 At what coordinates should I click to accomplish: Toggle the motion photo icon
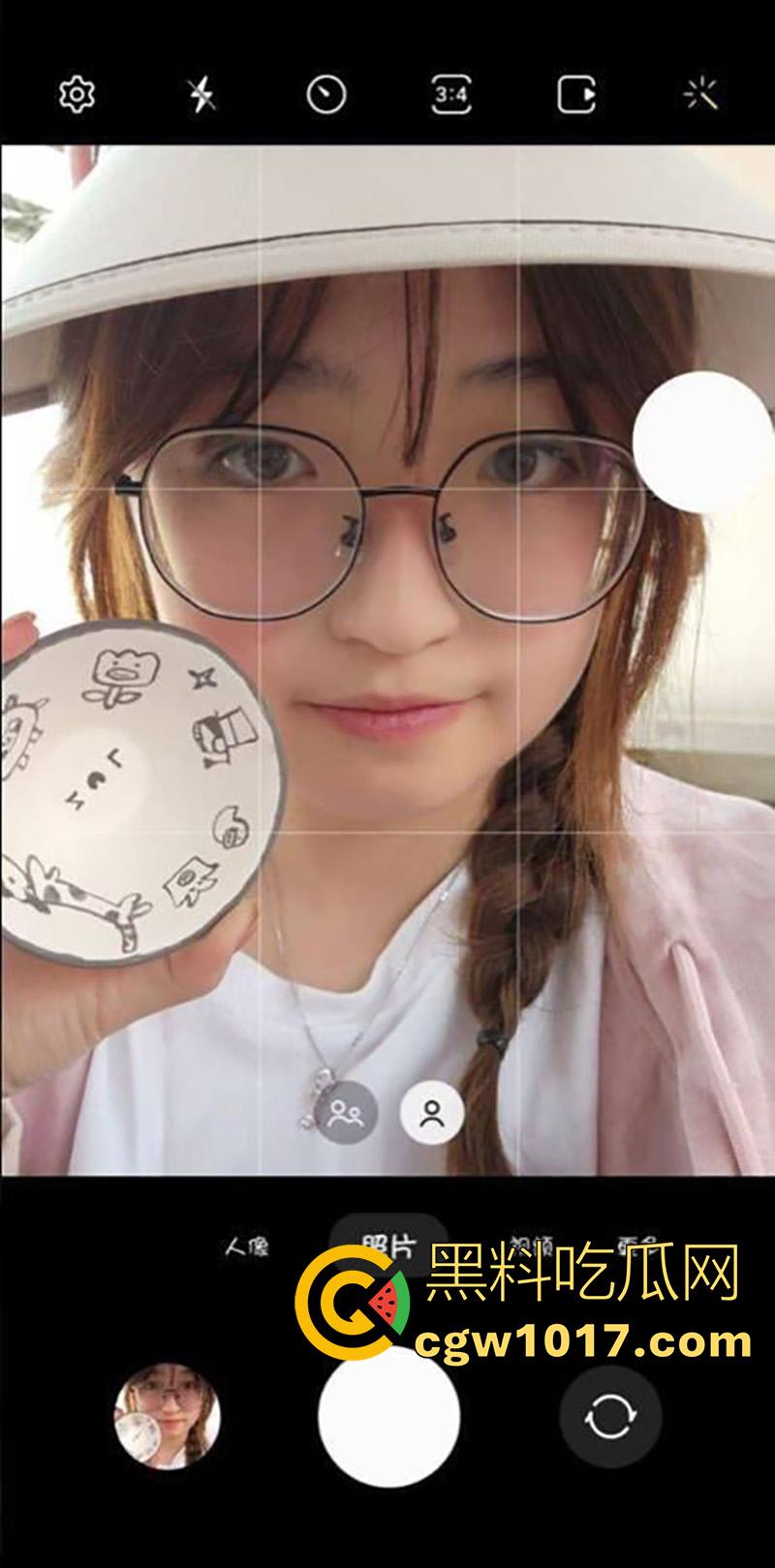coord(576,95)
